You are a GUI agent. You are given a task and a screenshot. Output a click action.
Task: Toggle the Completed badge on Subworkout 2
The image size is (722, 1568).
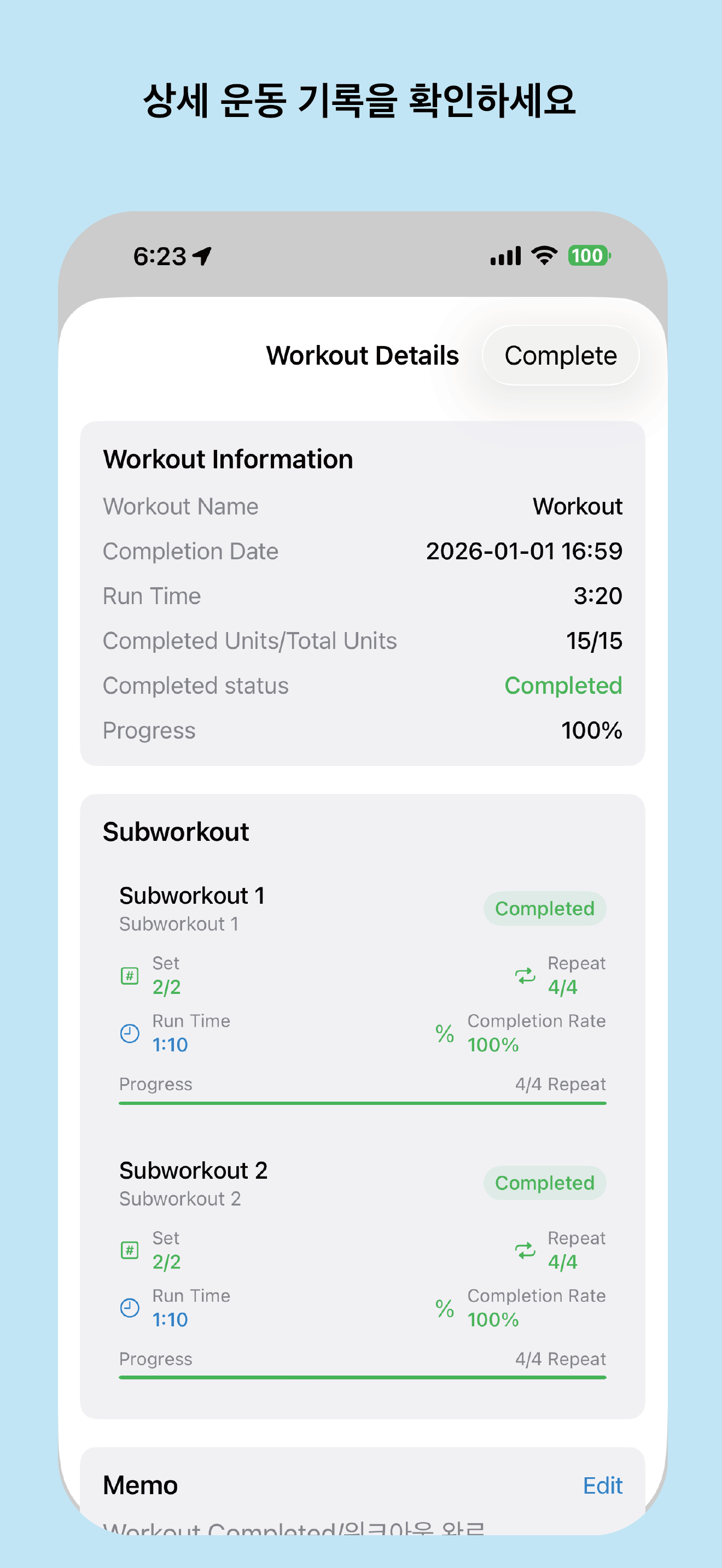(545, 1183)
